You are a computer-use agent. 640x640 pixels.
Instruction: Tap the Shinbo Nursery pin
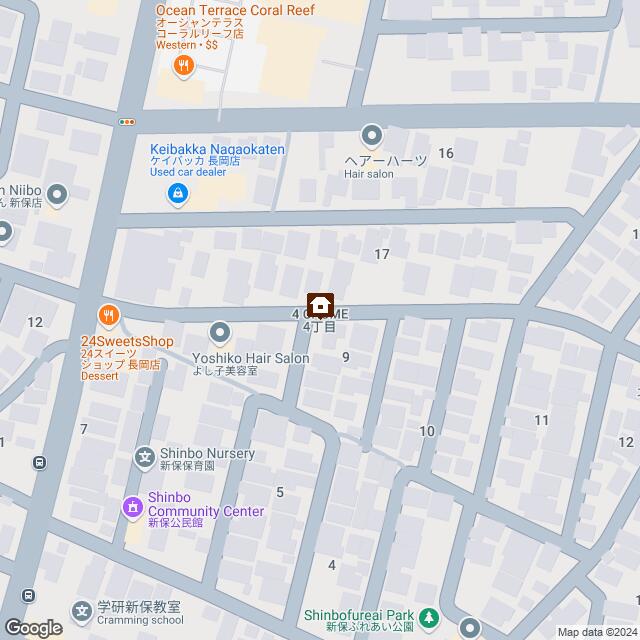click(x=145, y=458)
